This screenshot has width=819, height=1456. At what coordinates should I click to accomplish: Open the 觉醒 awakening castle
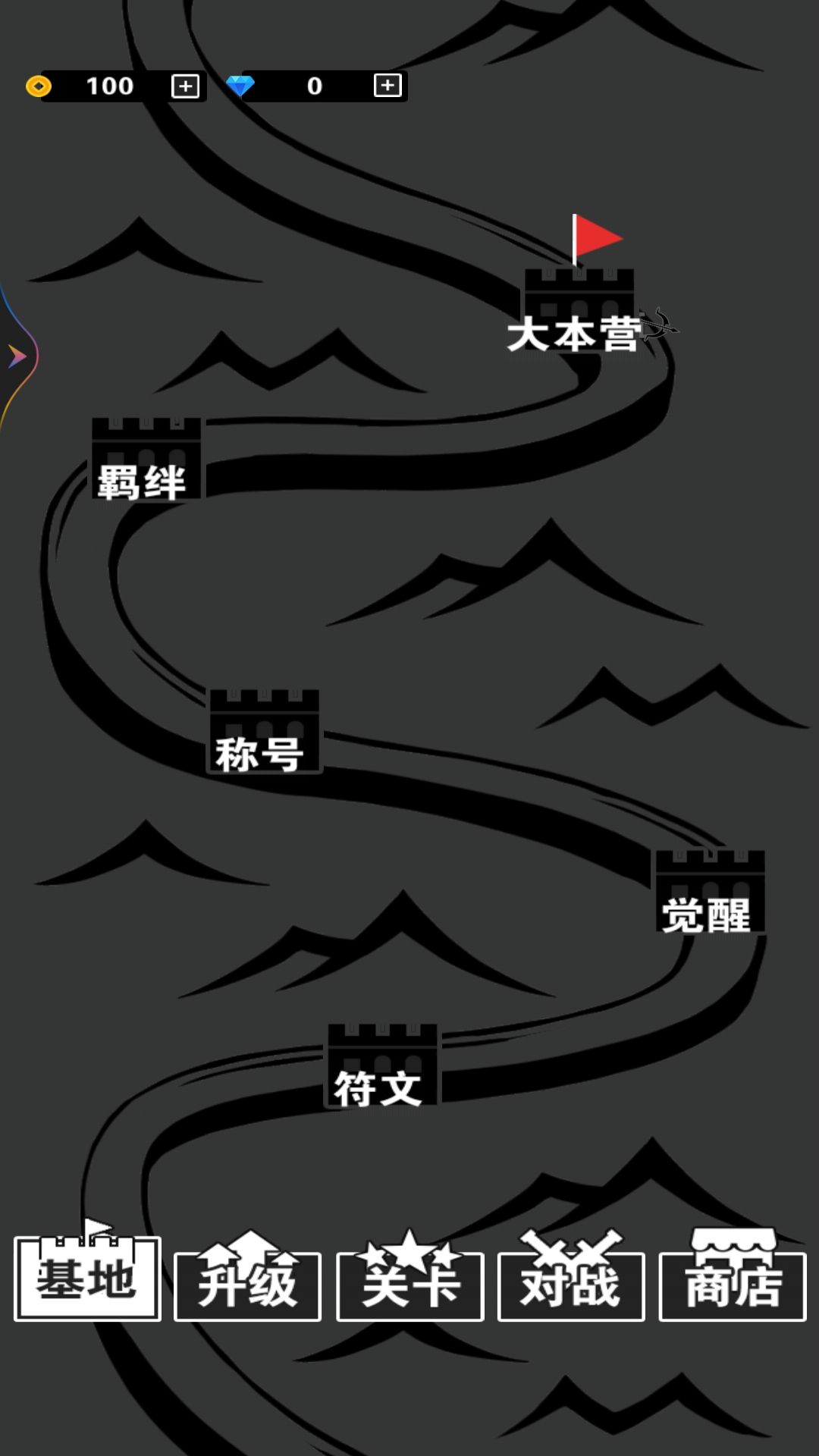(710, 893)
